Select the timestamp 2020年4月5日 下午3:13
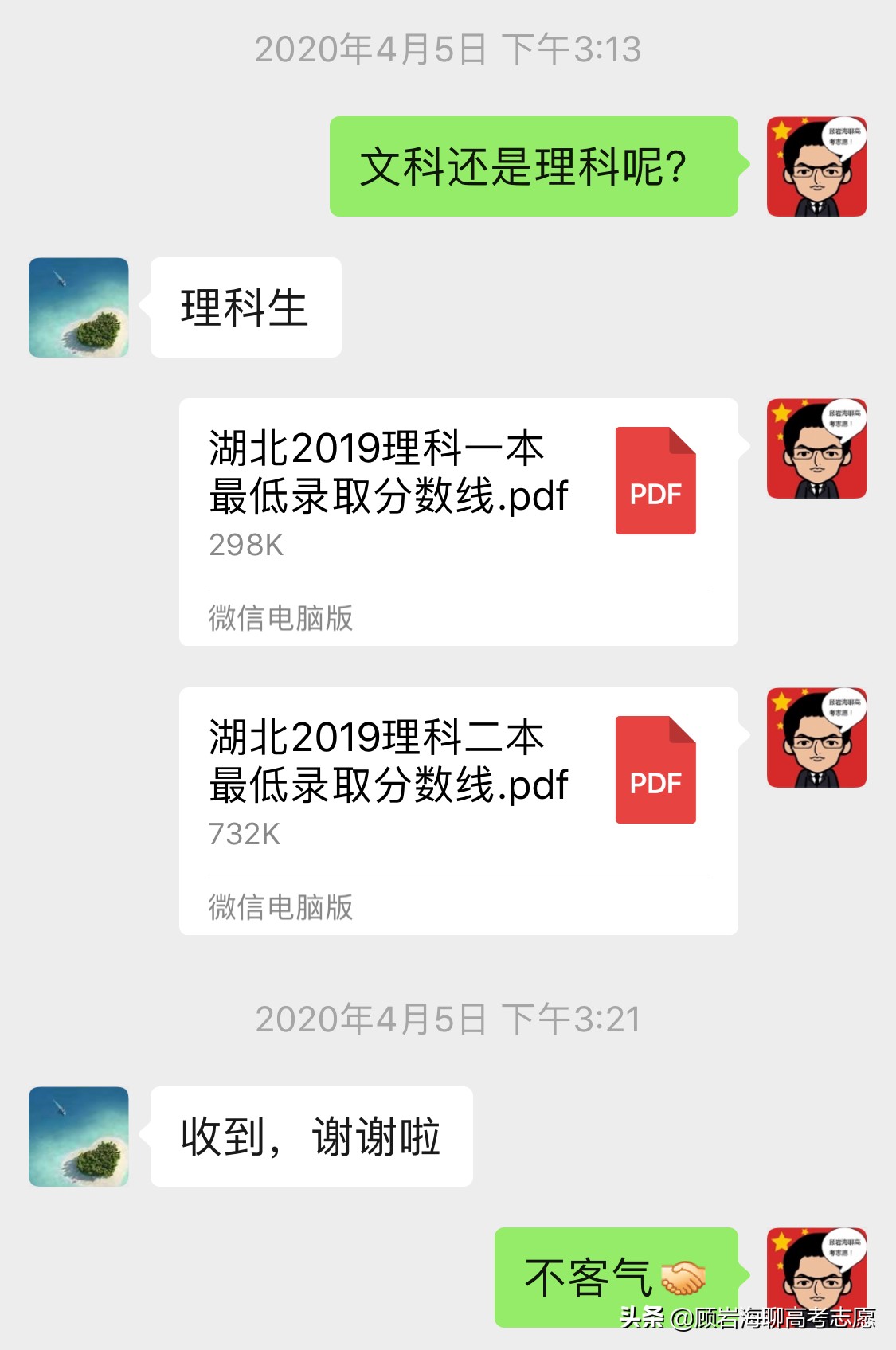This screenshot has height=1350, width=896. [448, 49]
